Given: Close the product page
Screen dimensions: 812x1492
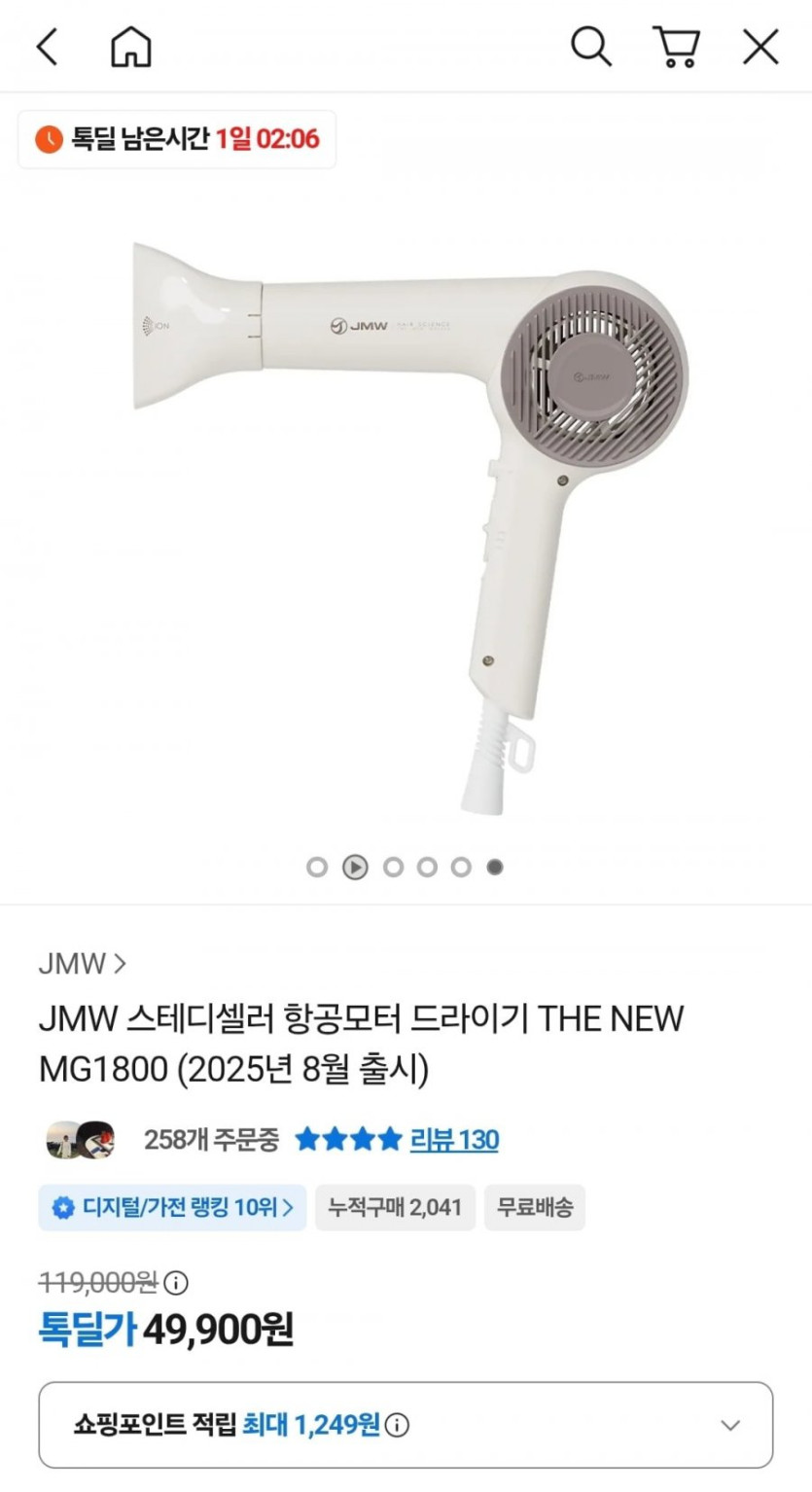Looking at the screenshot, I should click(x=760, y=46).
